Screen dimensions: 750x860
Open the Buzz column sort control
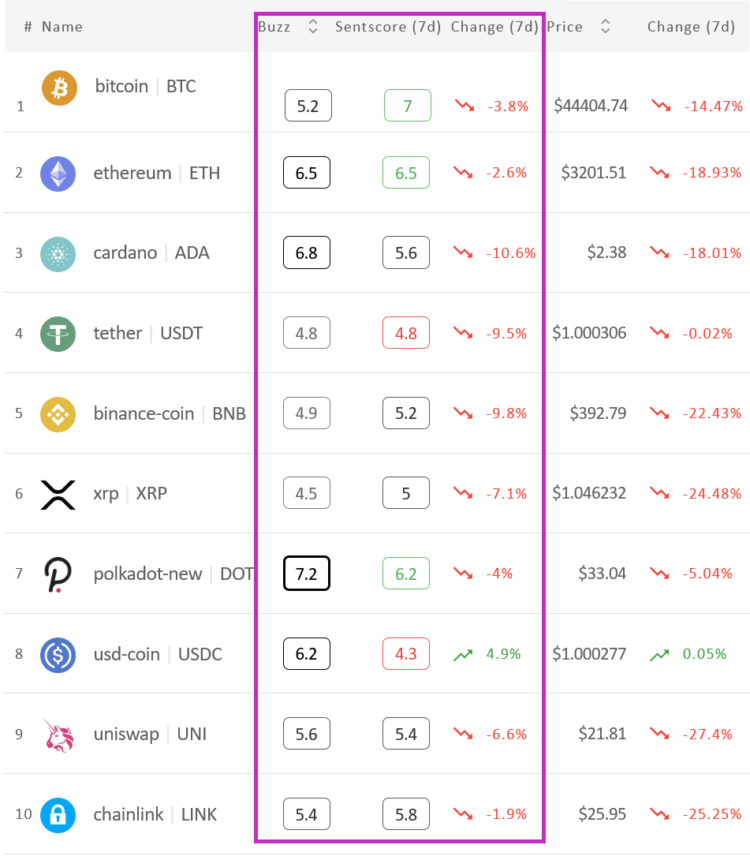[312, 27]
